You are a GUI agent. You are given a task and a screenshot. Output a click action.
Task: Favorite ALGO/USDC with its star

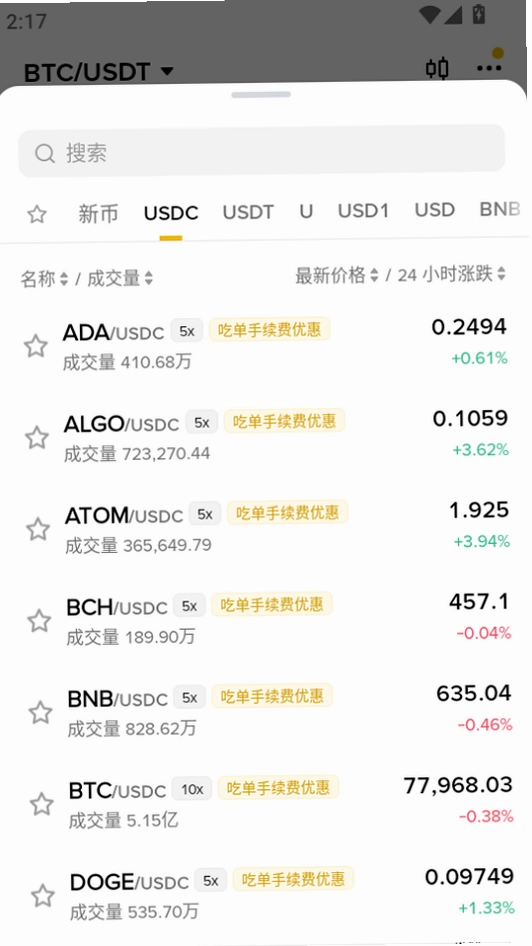coord(37,438)
